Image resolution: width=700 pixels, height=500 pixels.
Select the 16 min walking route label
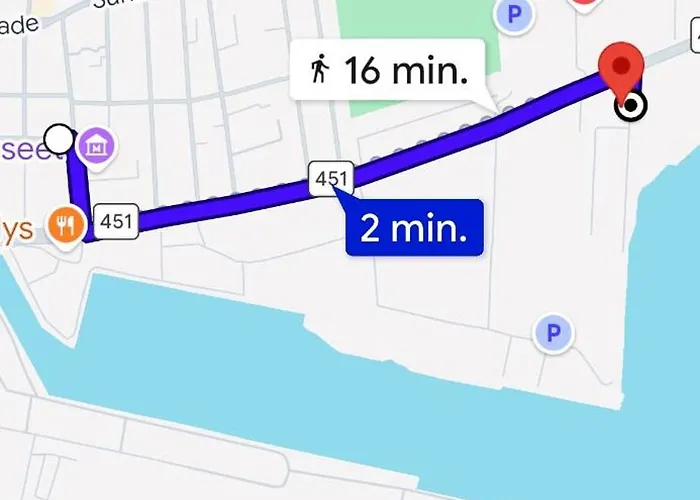tap(382, 70)
